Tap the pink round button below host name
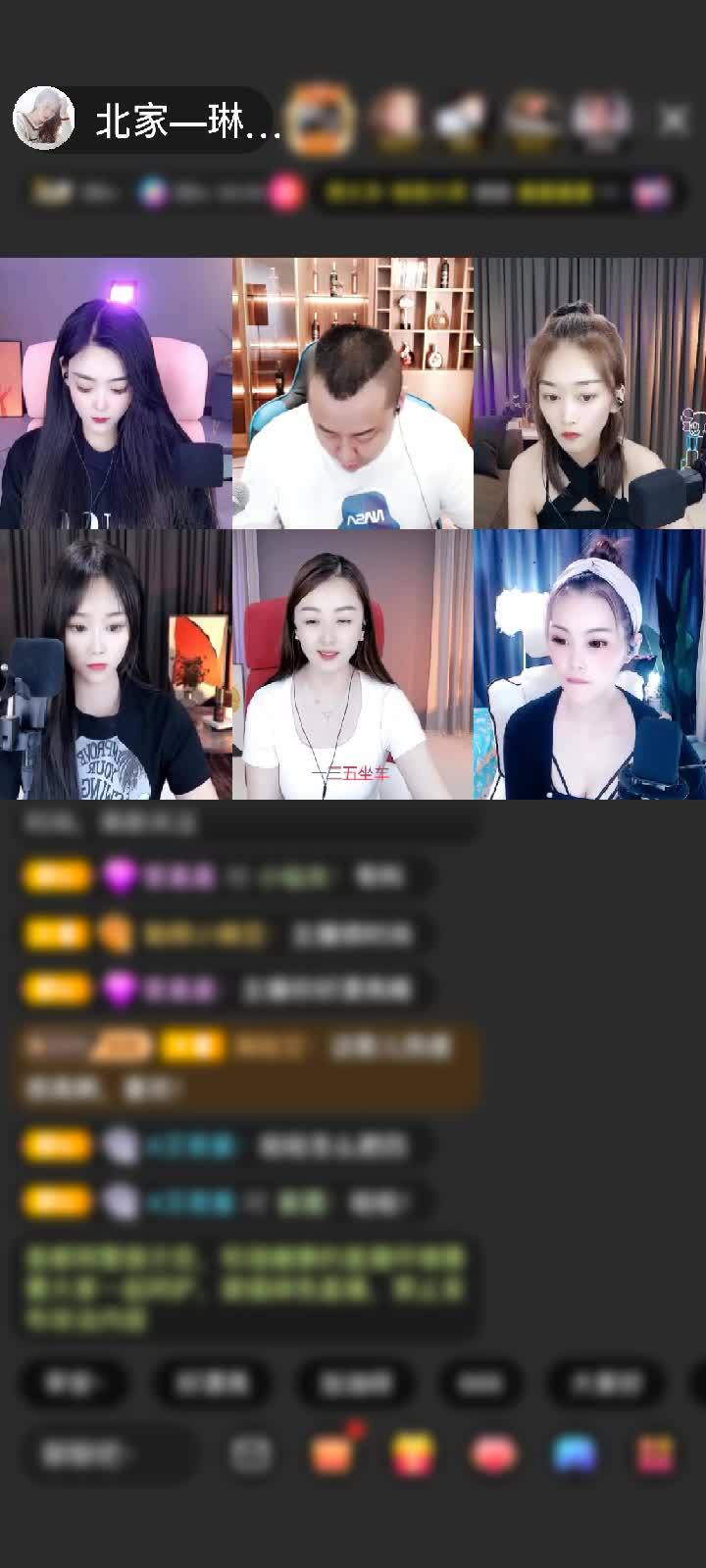Viewport: 706px width, 1568px height. (x=284, y=193)
